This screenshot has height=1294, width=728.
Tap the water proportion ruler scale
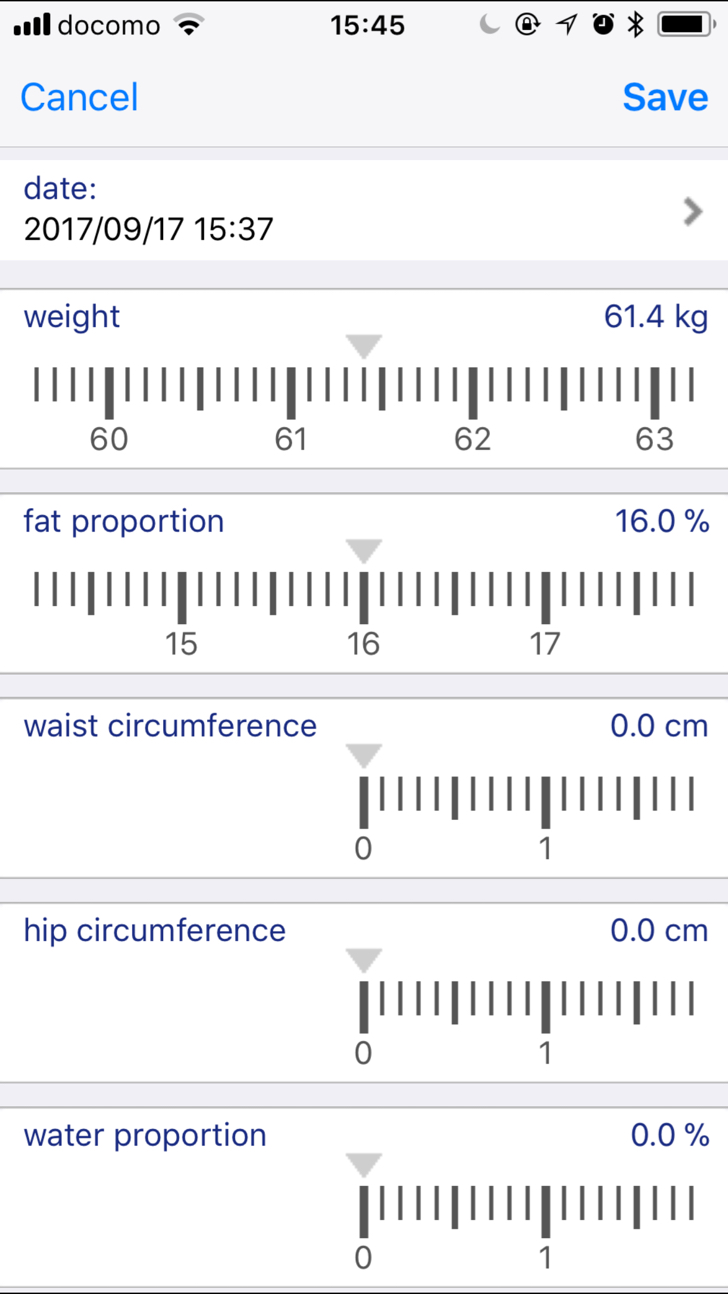527,1210
